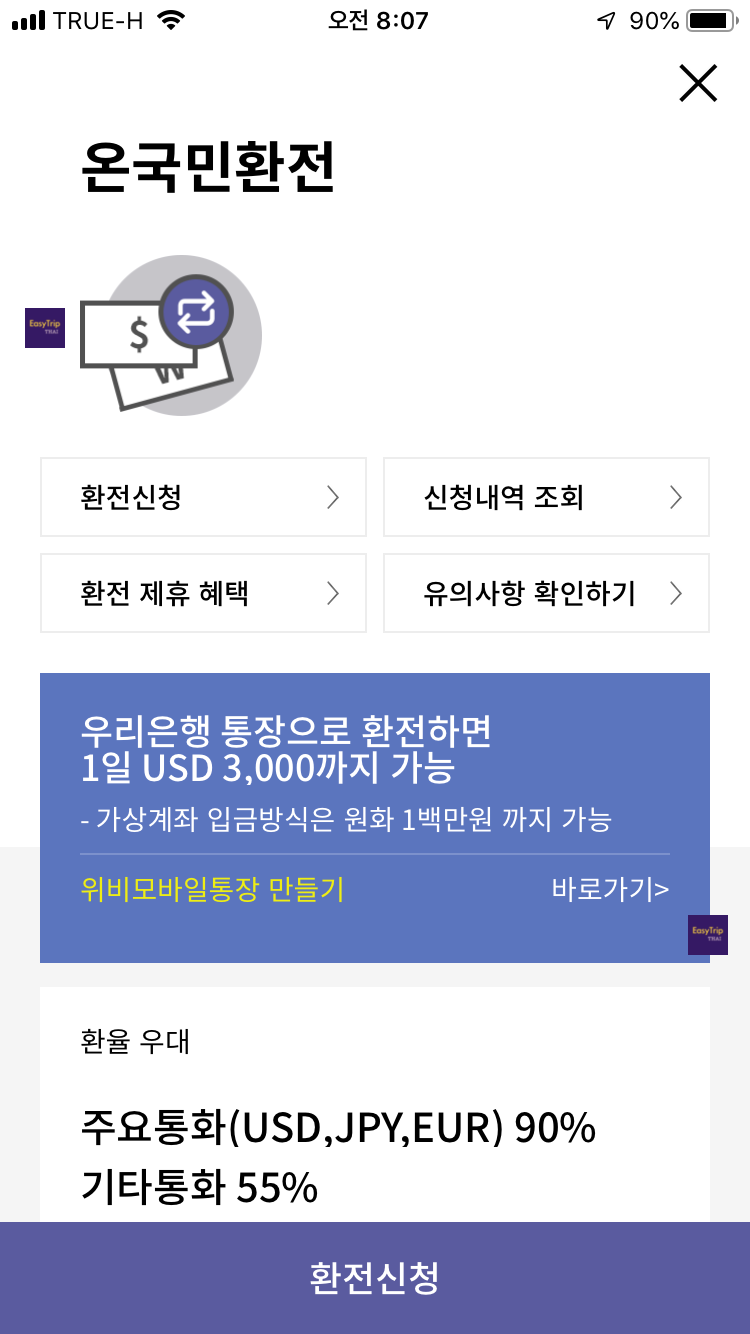Open the 환전 제휴 혜택 section
Image resolution: width=750 pixels, height=1334 pixels.
[203, 593]
